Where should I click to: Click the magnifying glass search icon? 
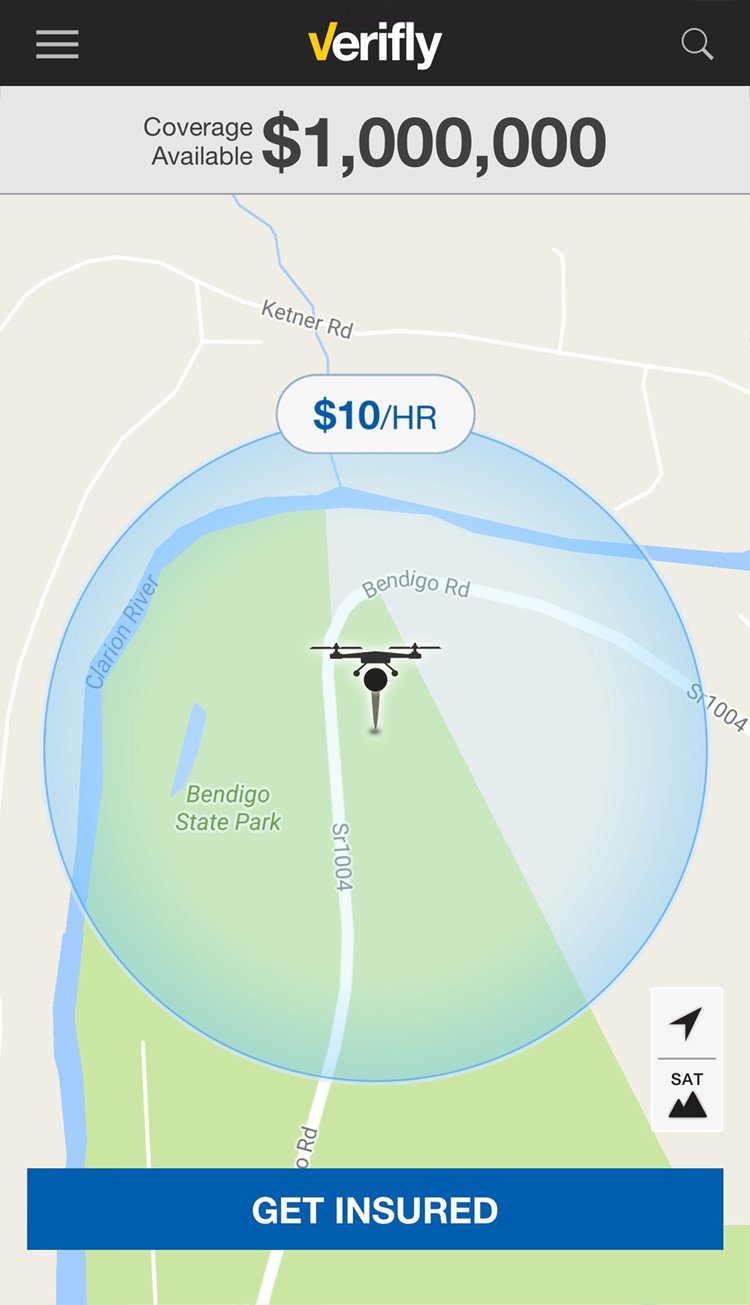694,44
